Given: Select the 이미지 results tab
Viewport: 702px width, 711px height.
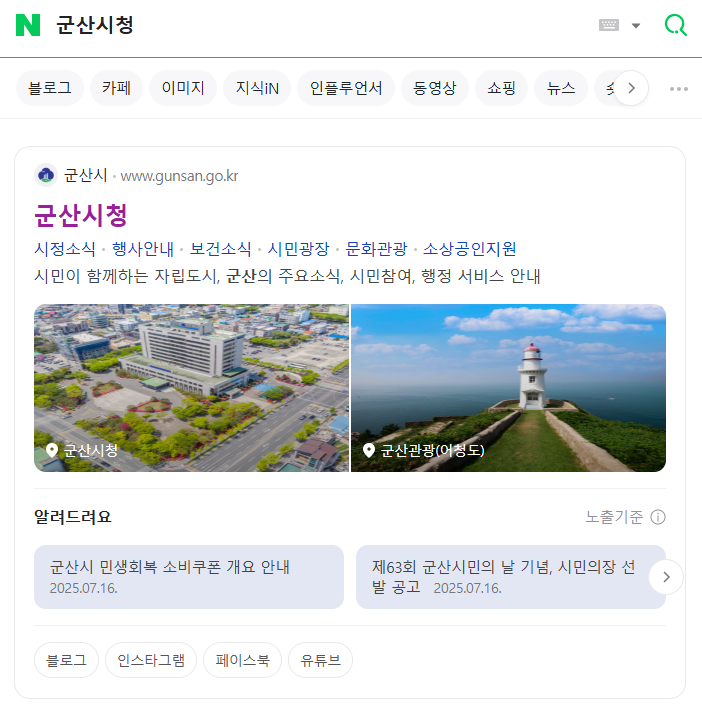Looking at the screenshot, I should (x=183, y=88).
